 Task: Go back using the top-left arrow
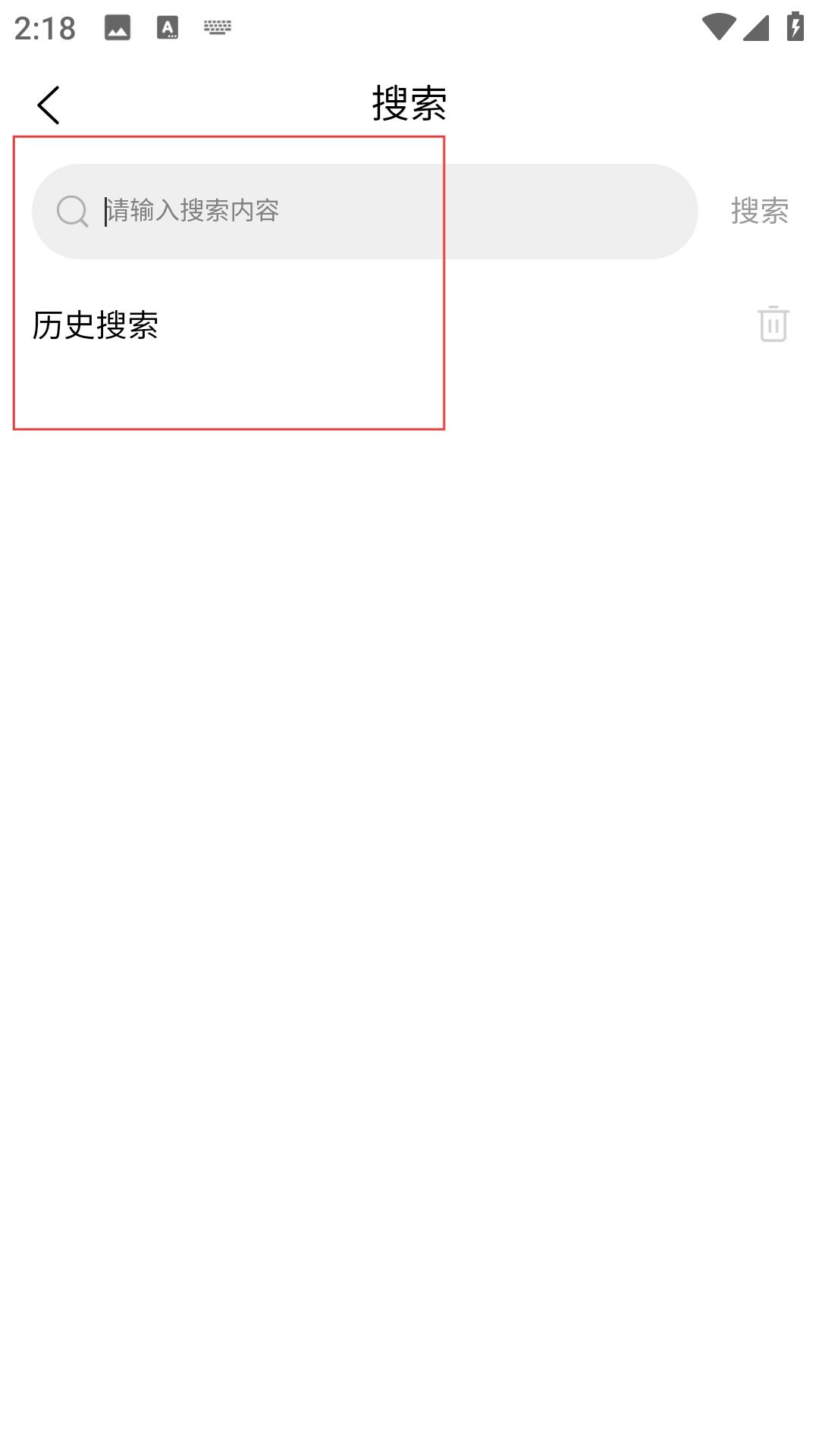(49, 105)
